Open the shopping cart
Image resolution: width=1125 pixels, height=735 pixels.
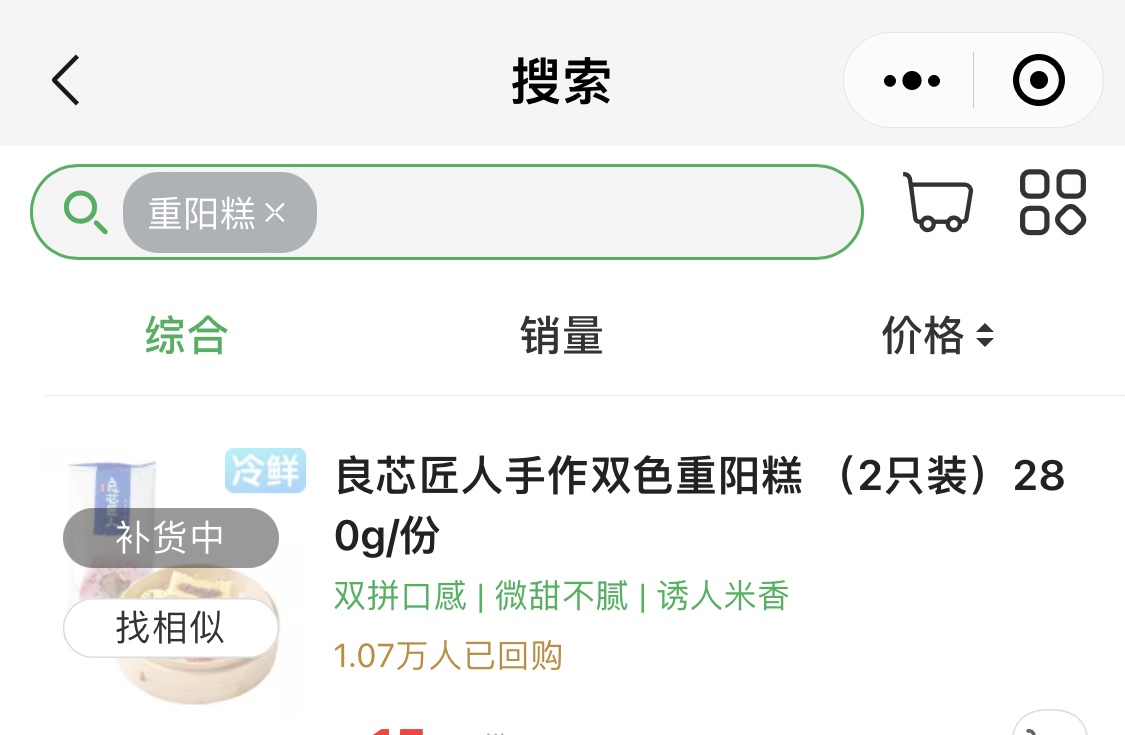[x=937, y=202]
